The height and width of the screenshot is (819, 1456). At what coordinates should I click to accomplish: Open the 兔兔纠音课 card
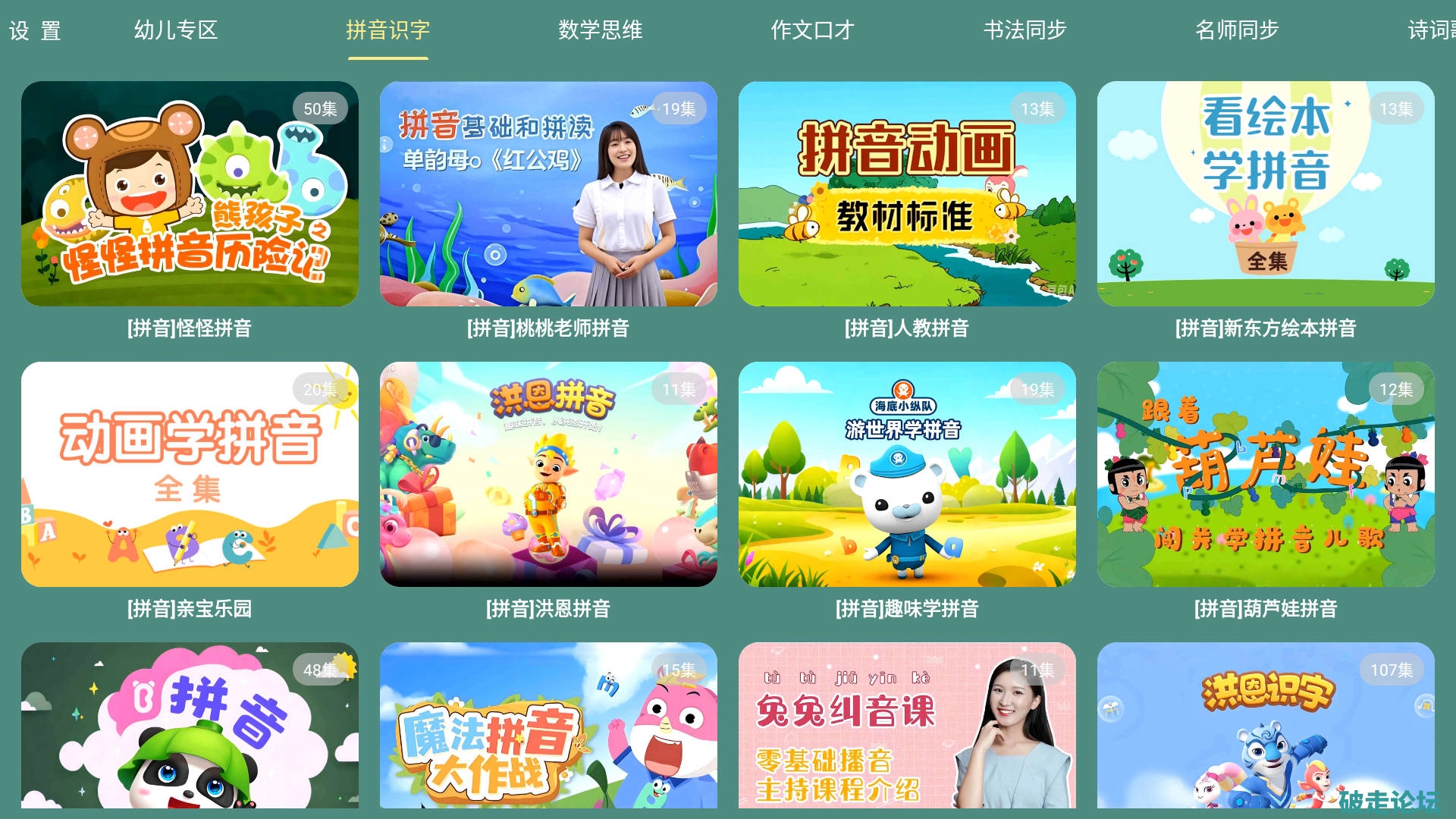pyautogui.click(x=907, y=726)
